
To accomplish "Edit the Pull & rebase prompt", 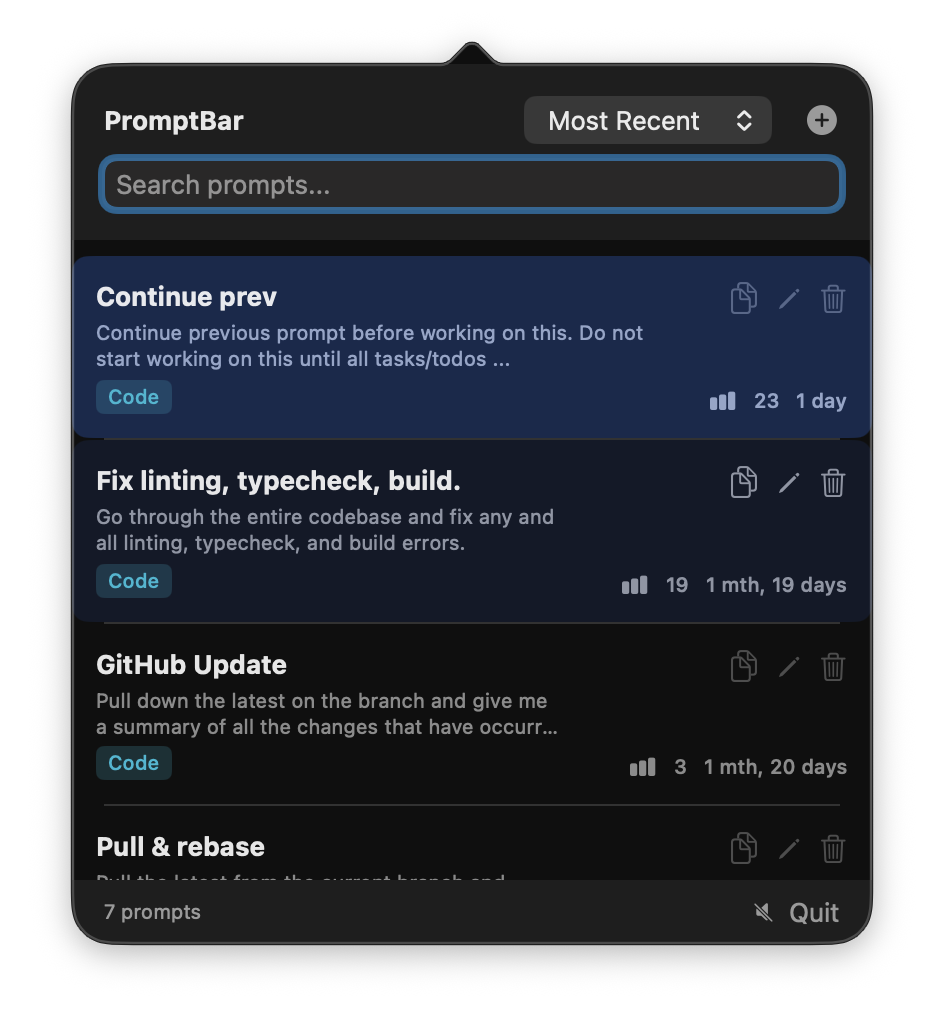I will coord(789,849).
